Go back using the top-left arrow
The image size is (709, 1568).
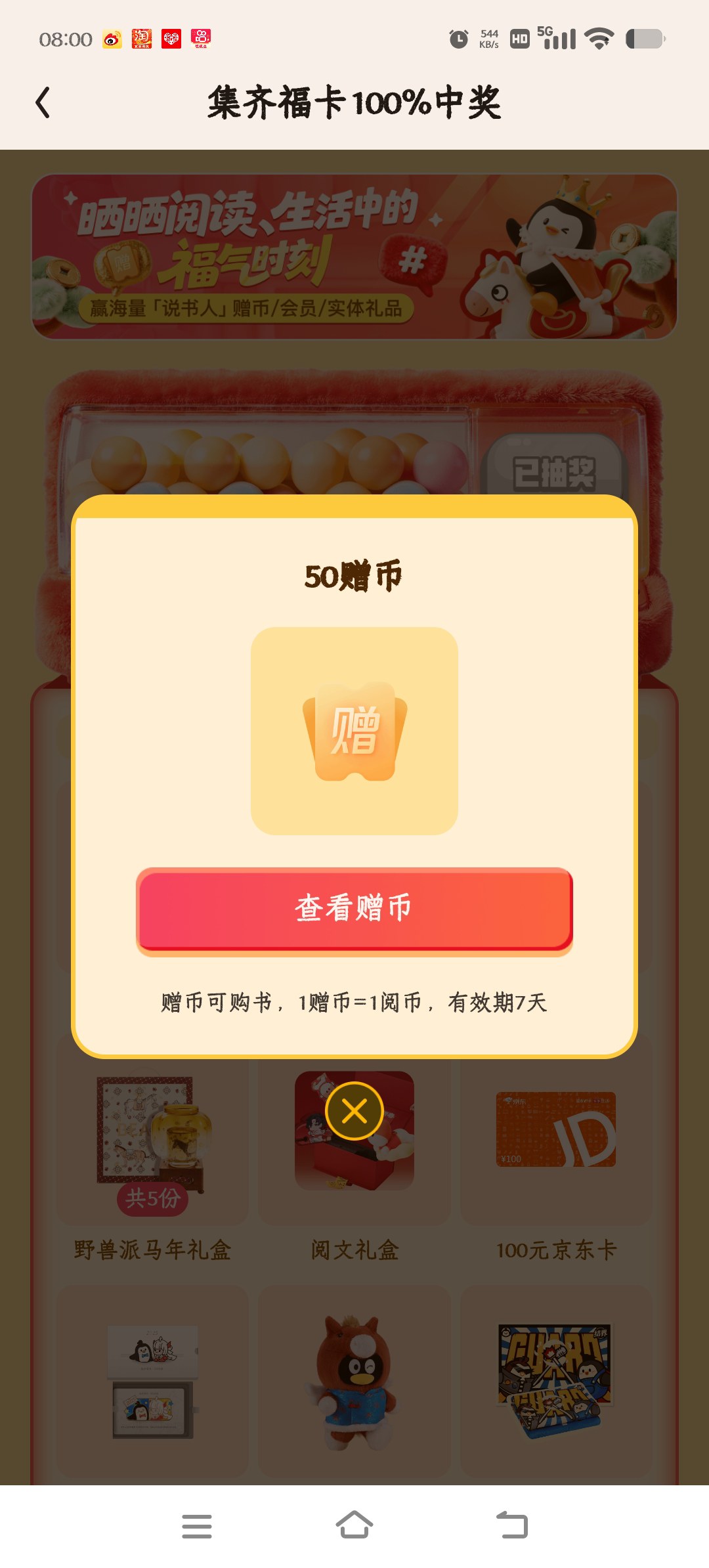coord(43,103)
